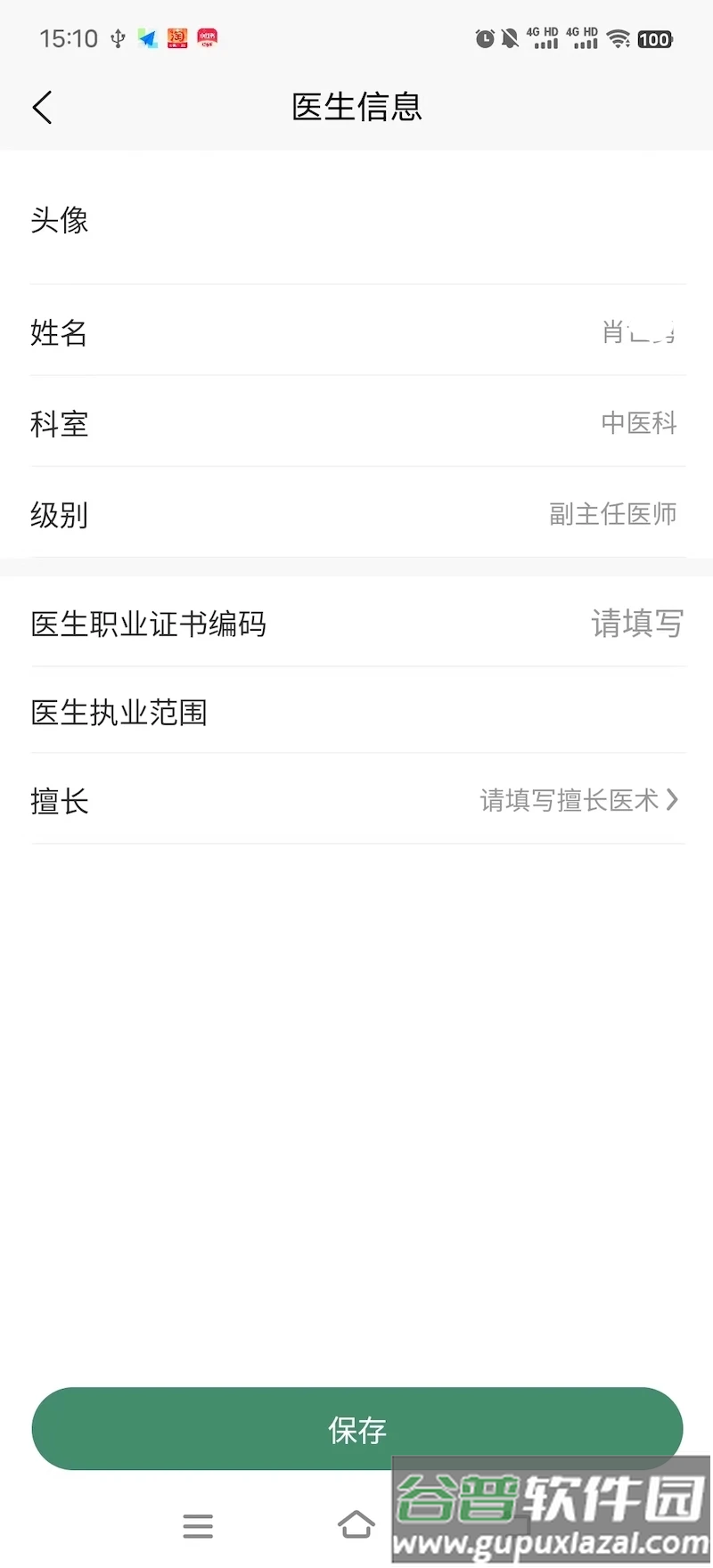Screen dimensions: 713x1568
Task: Tap the menu icon in bottom navigation
Action: [198, 1525]
